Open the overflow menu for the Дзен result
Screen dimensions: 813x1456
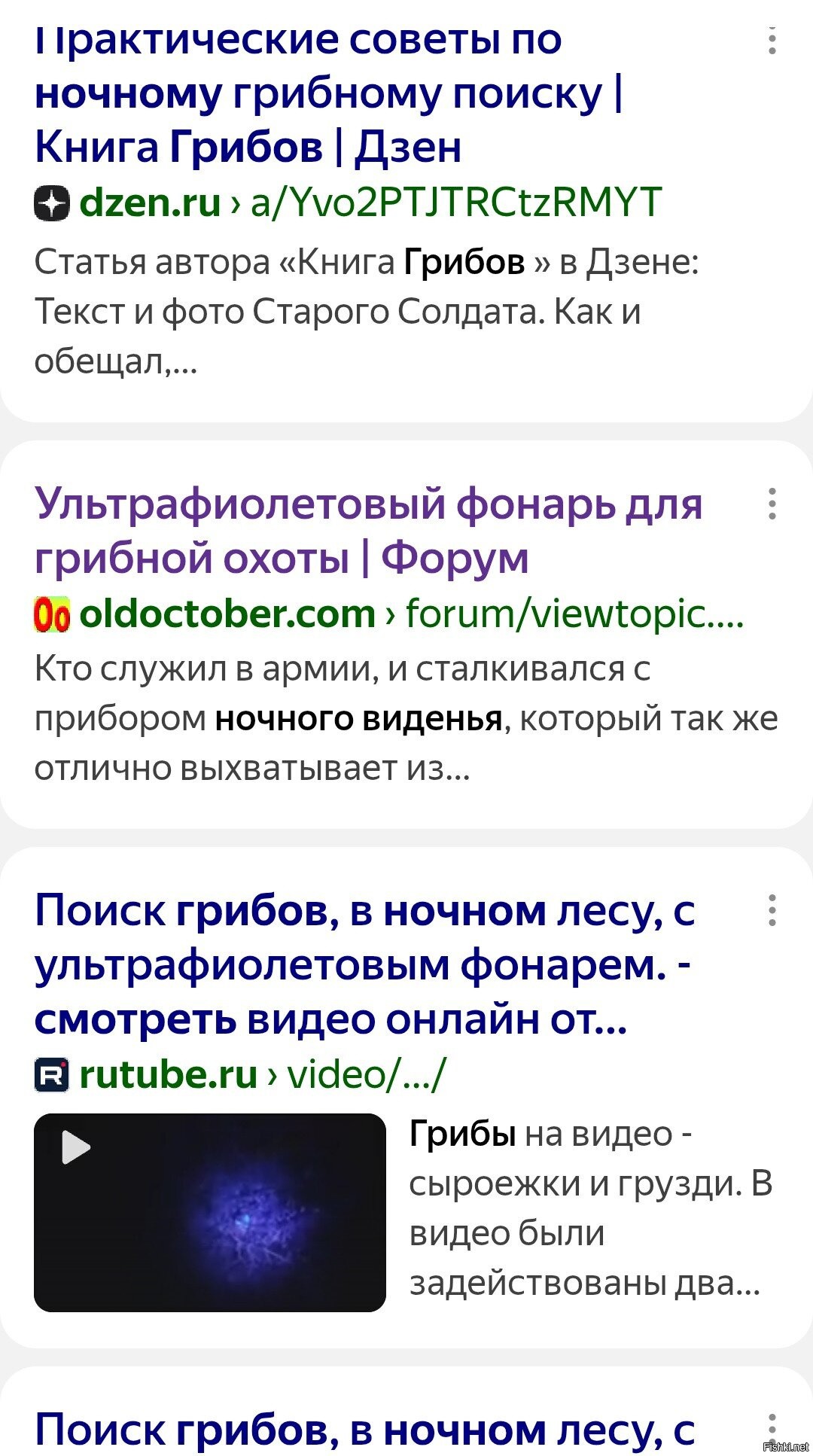point(772,41)
